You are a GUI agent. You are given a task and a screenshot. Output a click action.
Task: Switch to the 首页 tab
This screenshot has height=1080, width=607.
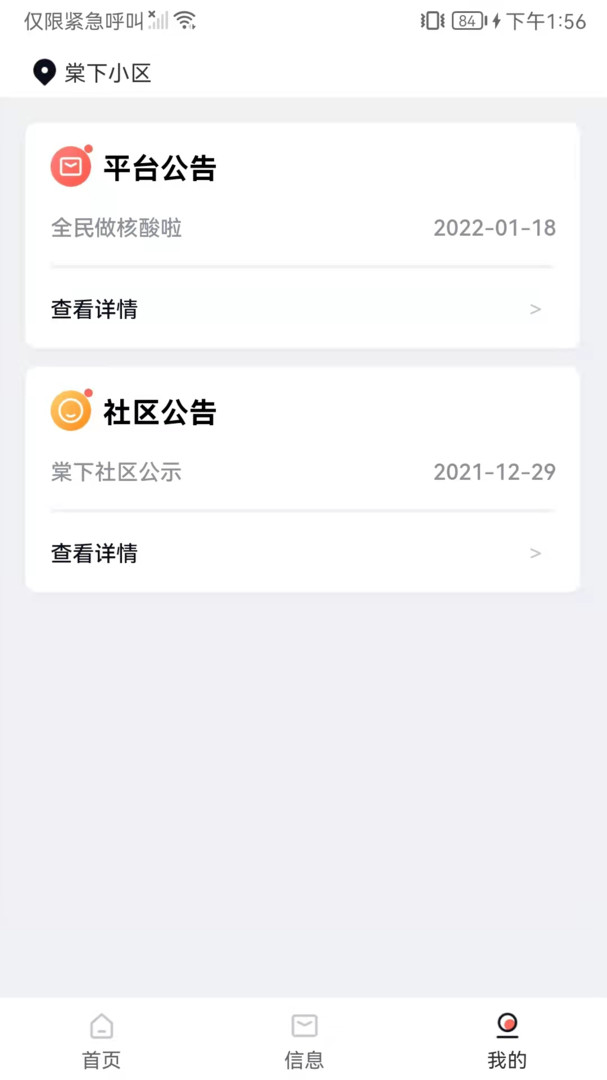(x=101, y=1041)
